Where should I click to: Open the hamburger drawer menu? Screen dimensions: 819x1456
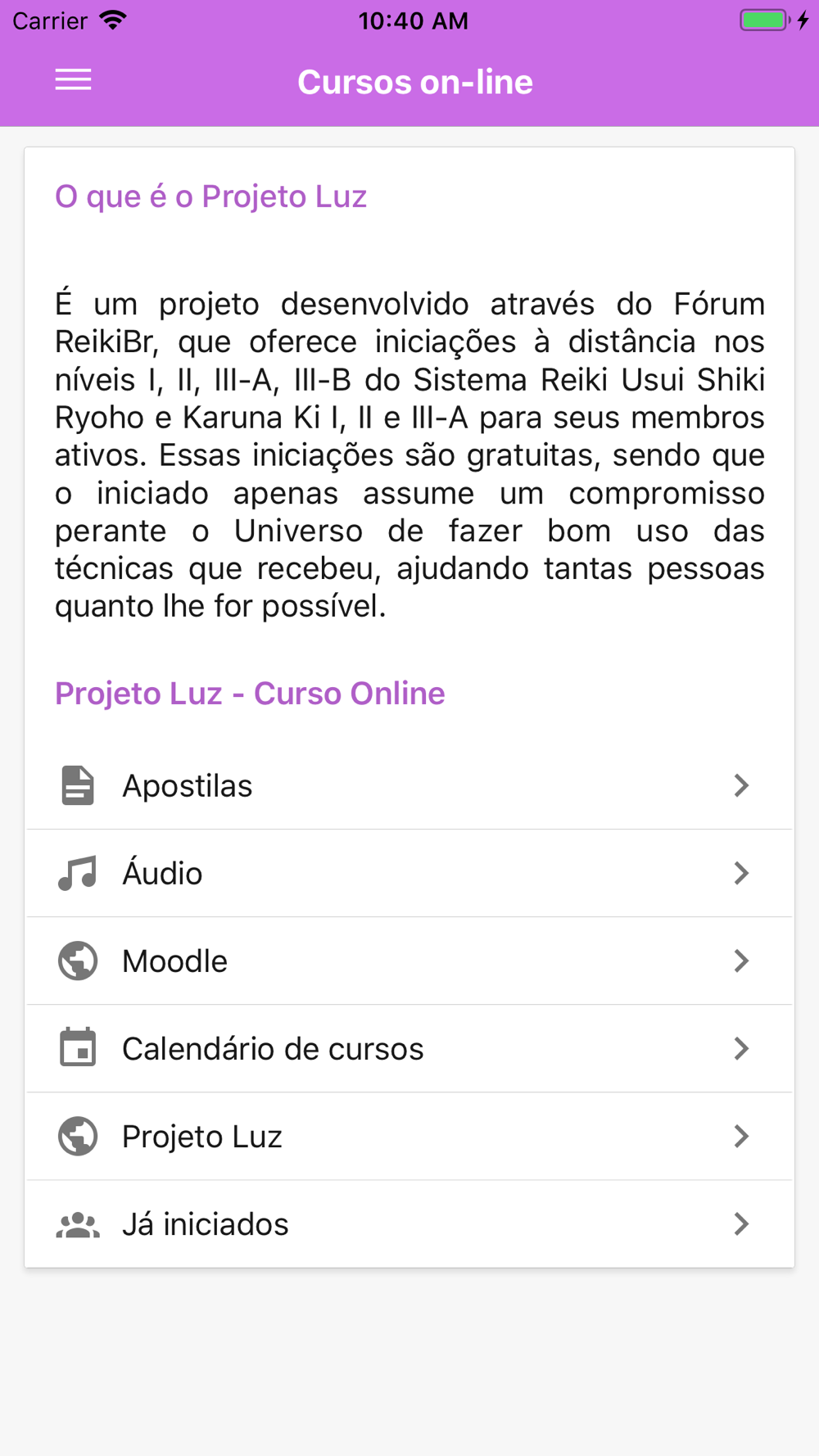coord(73,80)
